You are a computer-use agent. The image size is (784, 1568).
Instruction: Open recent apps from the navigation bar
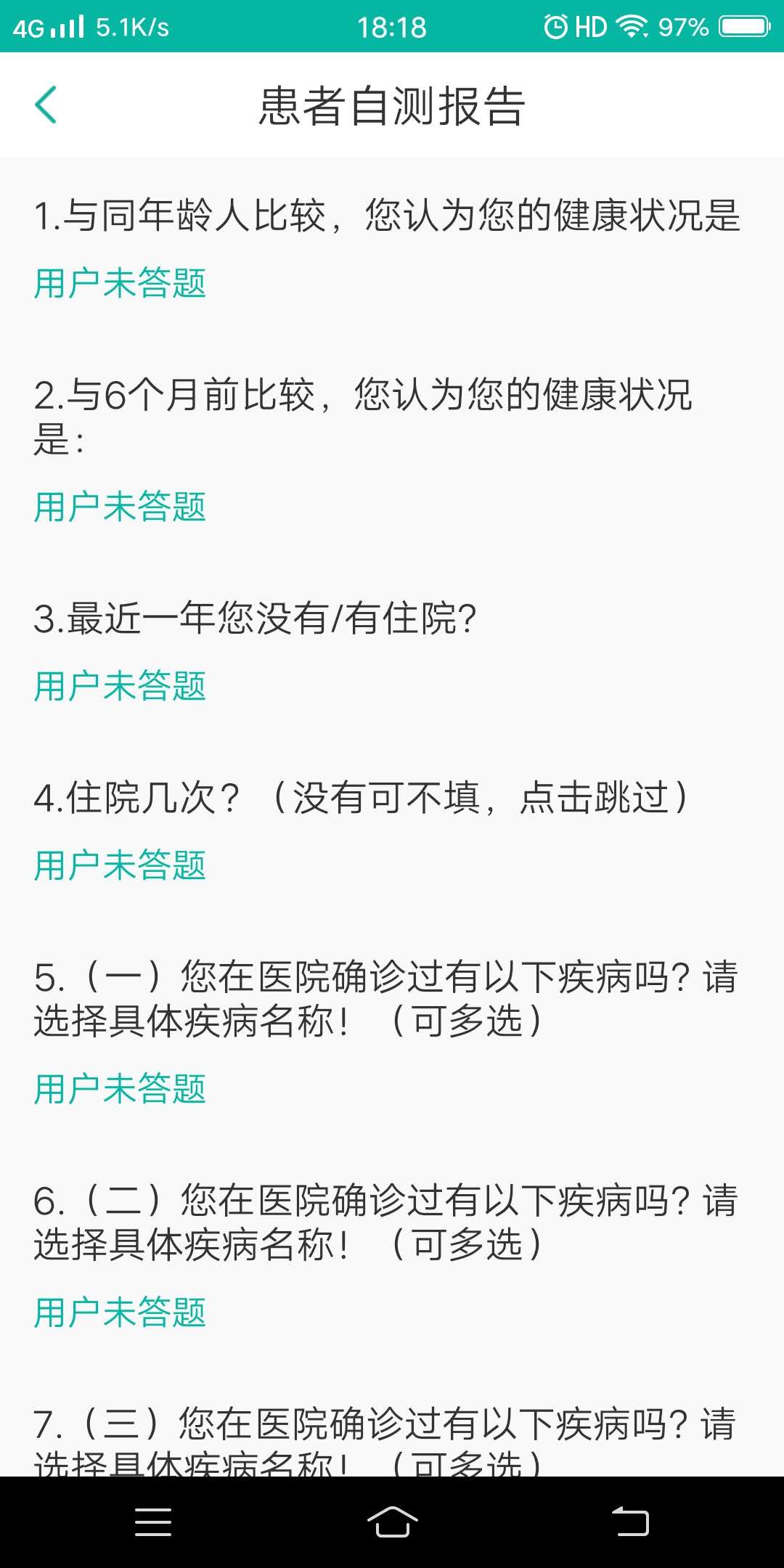click(x=153, y=1522)
